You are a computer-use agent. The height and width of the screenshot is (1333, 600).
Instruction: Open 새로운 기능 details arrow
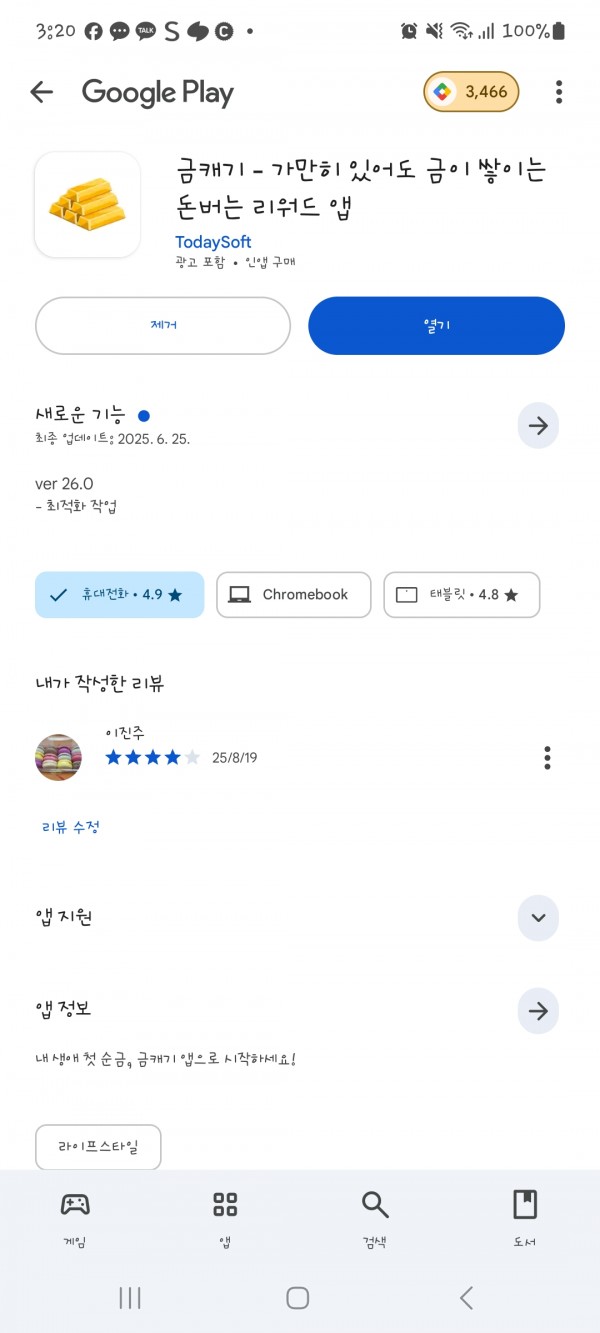[538, 426]
